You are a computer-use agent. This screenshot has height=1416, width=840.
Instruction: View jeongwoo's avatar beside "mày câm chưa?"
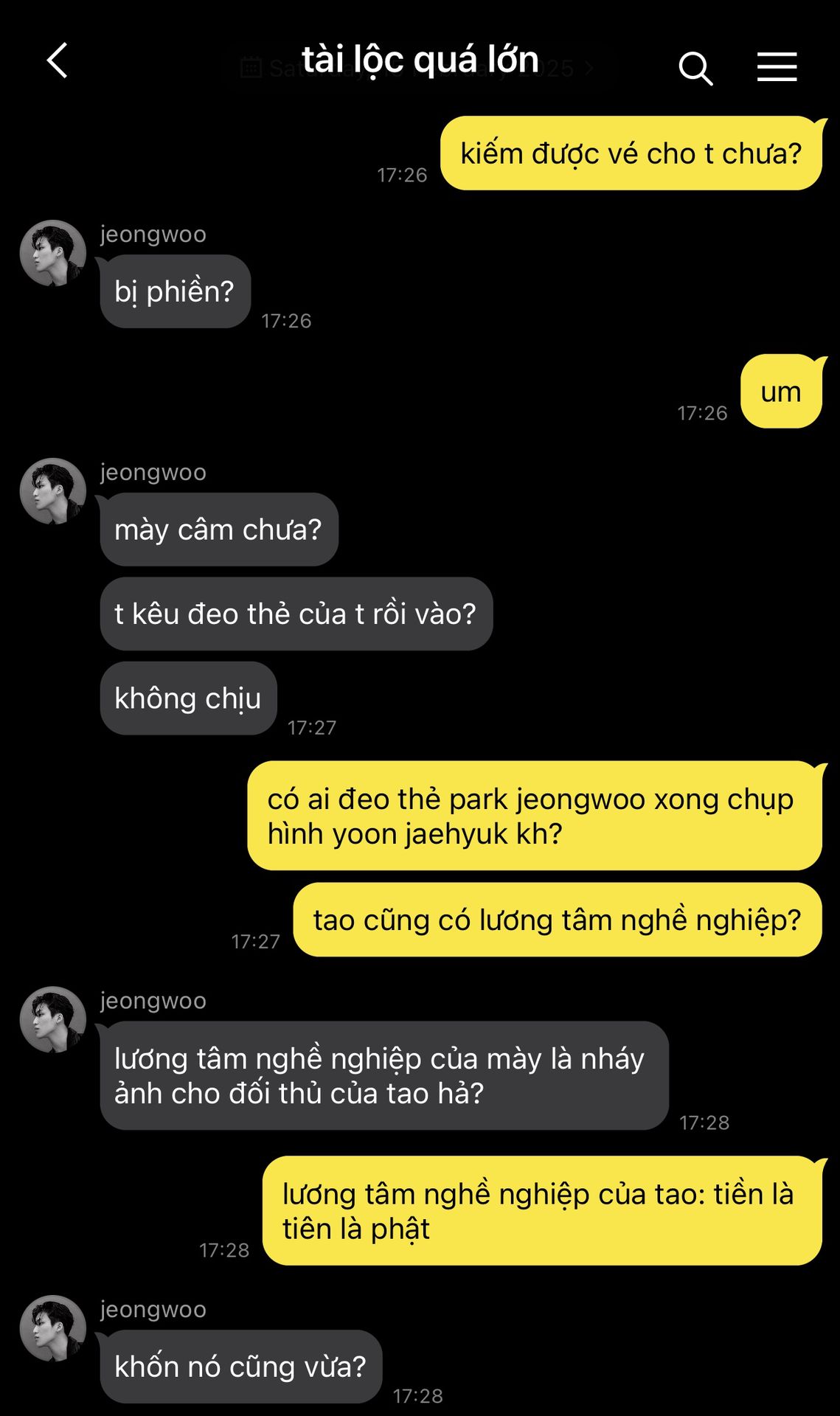pos(52,491)
